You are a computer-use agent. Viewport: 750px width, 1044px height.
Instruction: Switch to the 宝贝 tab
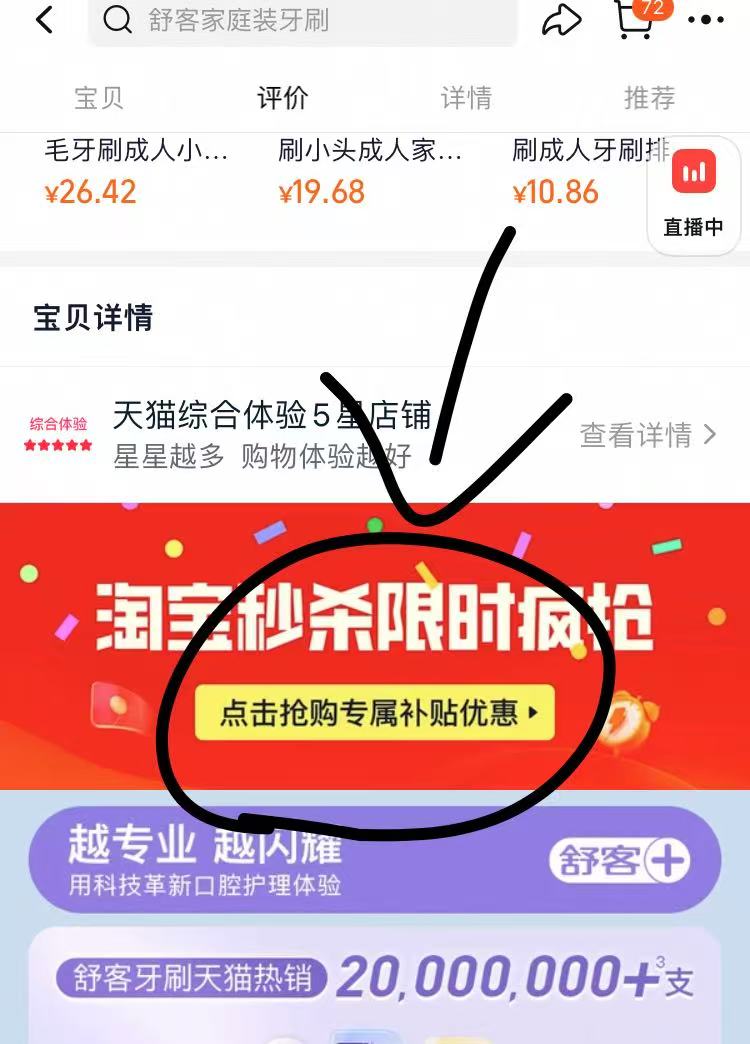click(99, 98)
